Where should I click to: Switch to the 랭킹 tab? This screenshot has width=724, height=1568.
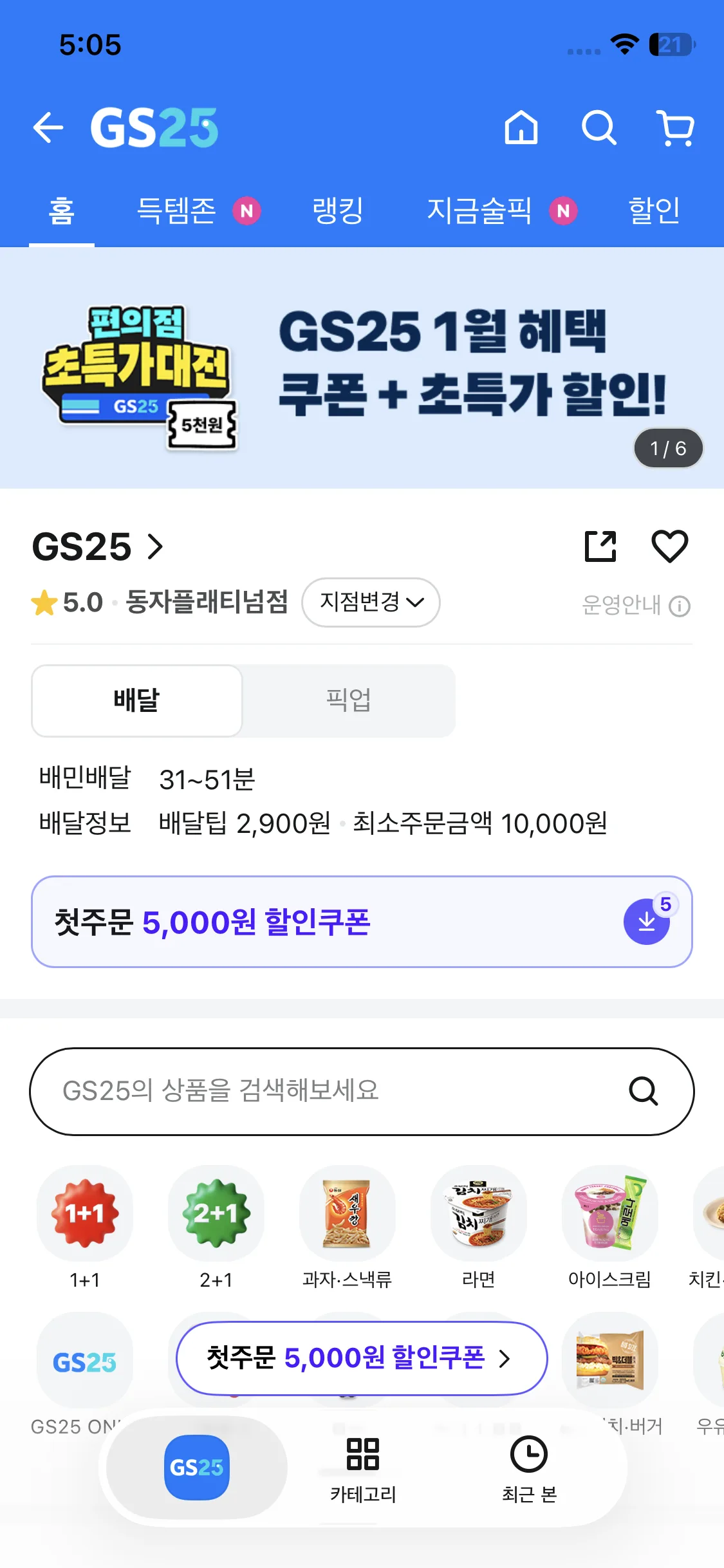tap(337, 210)
